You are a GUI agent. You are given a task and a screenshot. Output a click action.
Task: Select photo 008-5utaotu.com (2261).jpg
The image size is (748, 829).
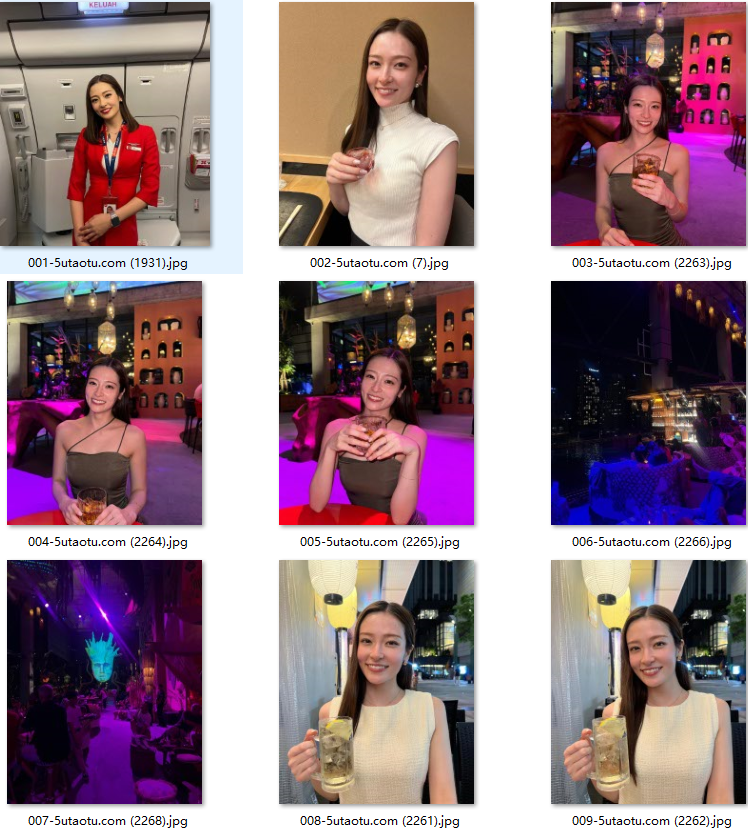pos(376,682)
